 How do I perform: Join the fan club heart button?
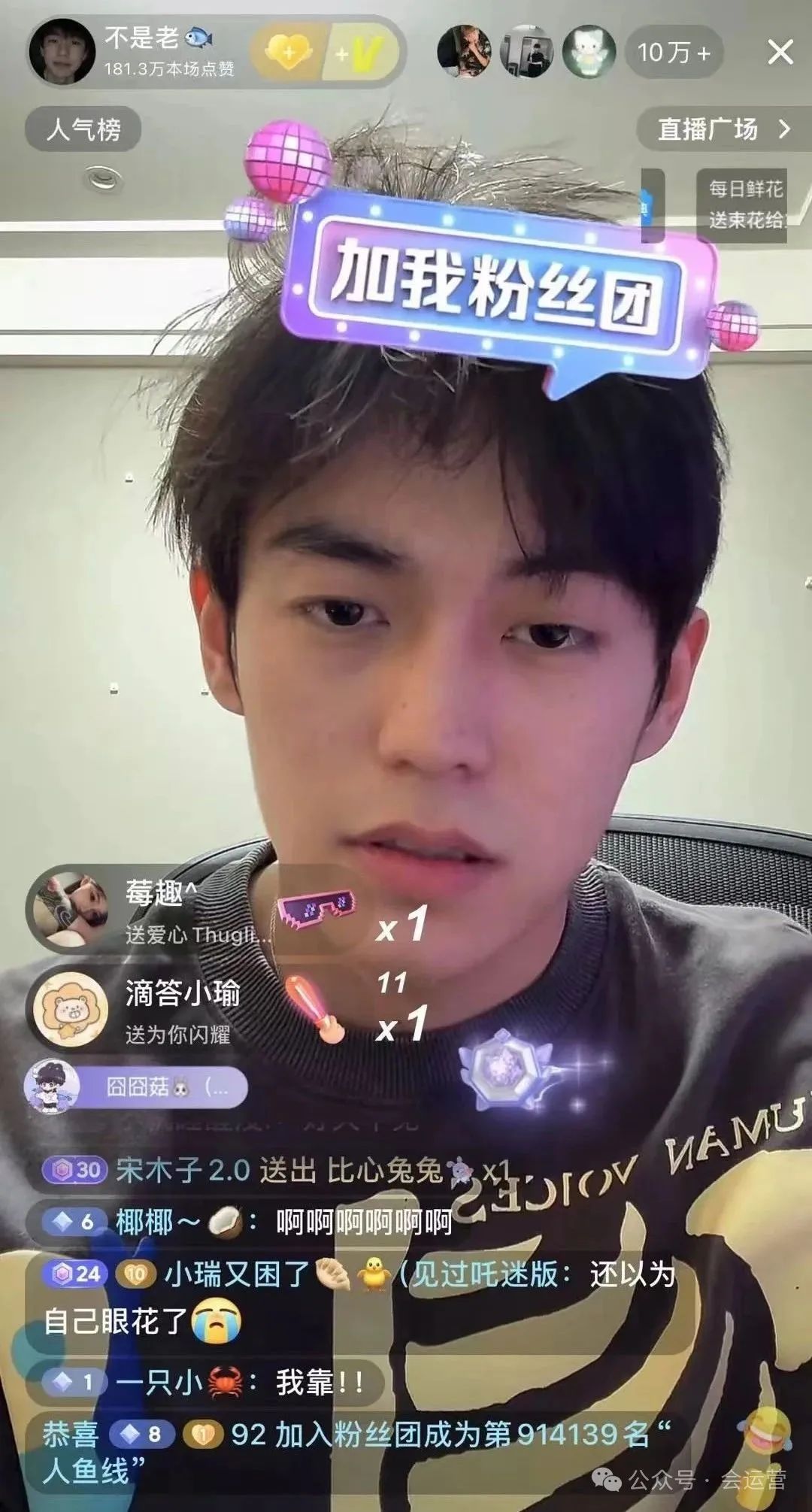[287, 52]
